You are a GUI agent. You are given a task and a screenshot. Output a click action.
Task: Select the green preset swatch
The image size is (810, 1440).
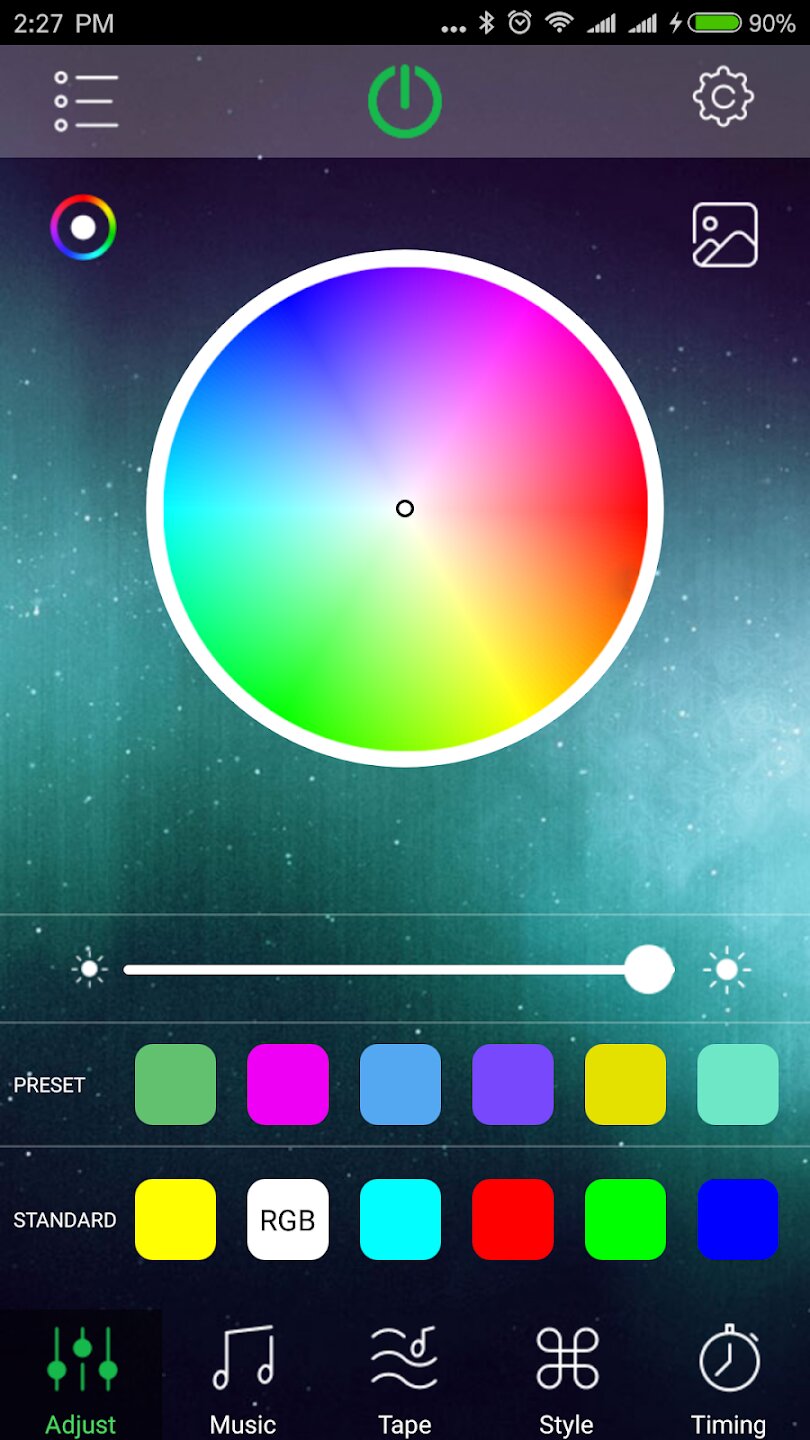176,1085
